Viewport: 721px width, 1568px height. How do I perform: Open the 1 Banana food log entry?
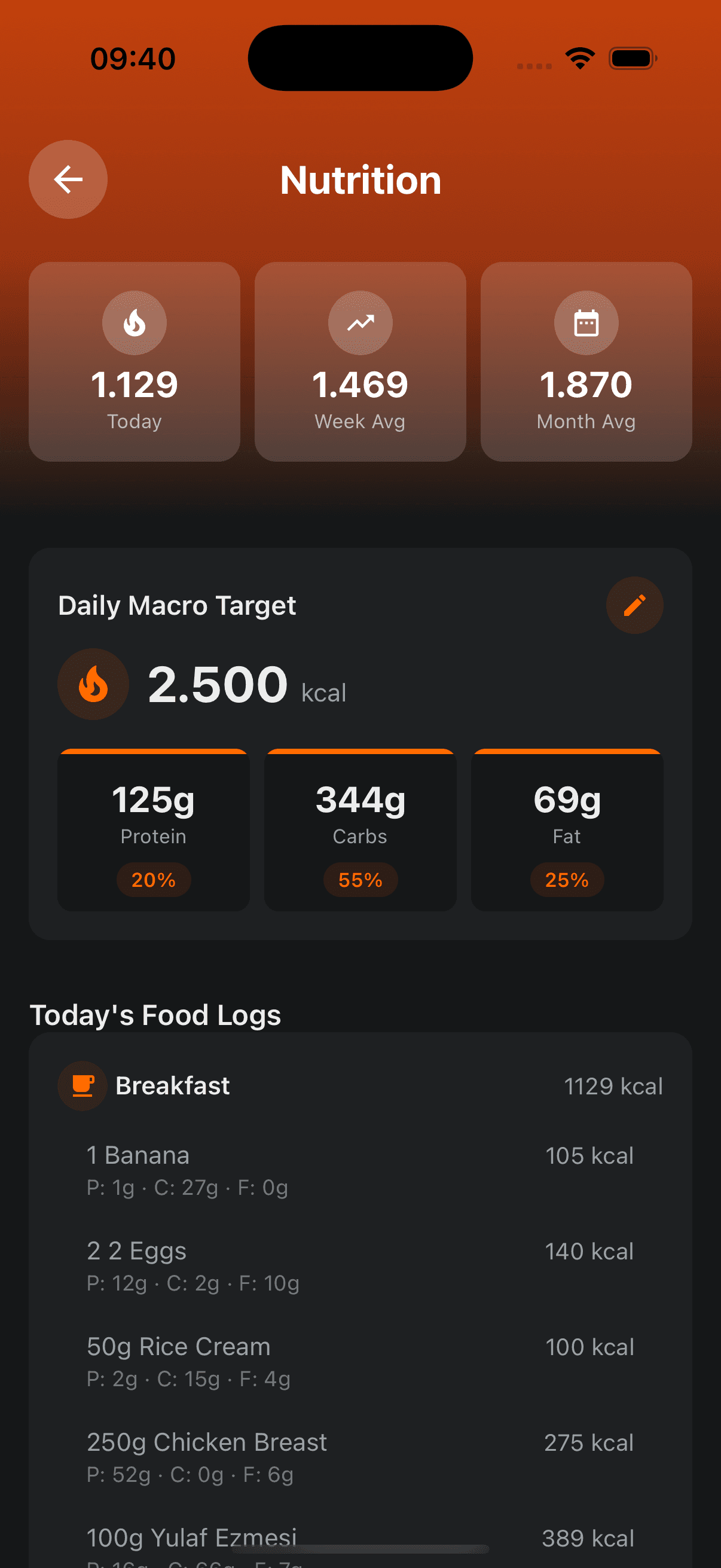point(360,1167)
